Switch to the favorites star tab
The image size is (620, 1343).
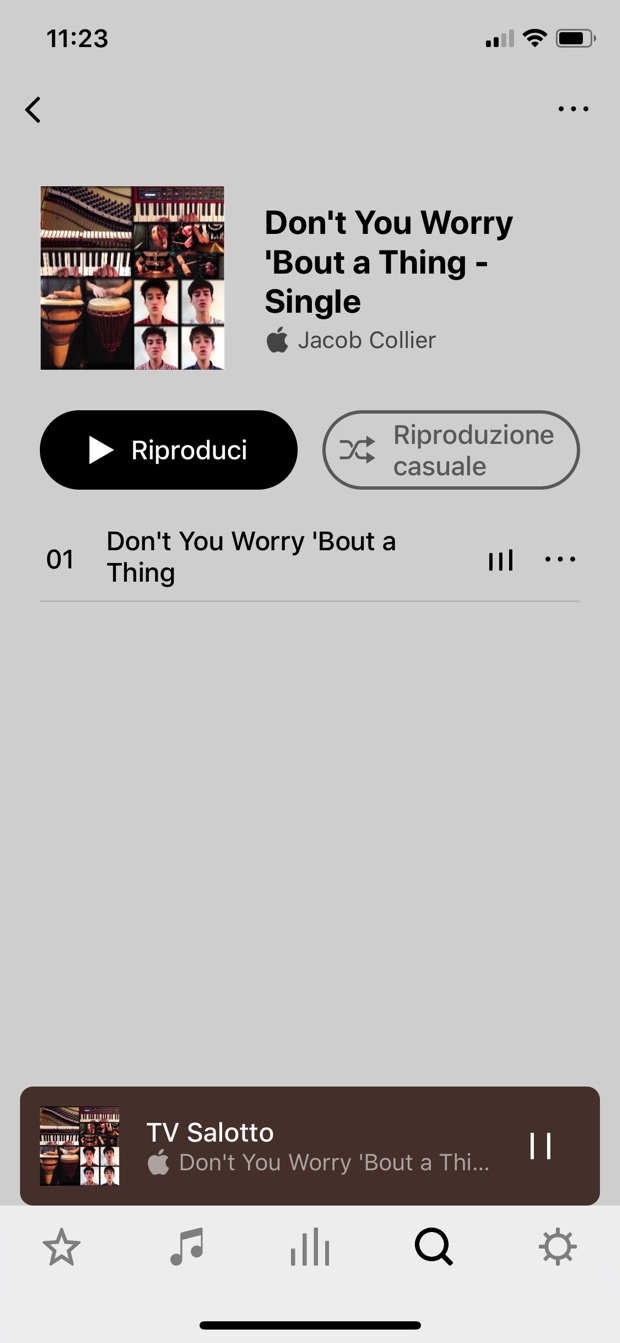pos(61,1247)
